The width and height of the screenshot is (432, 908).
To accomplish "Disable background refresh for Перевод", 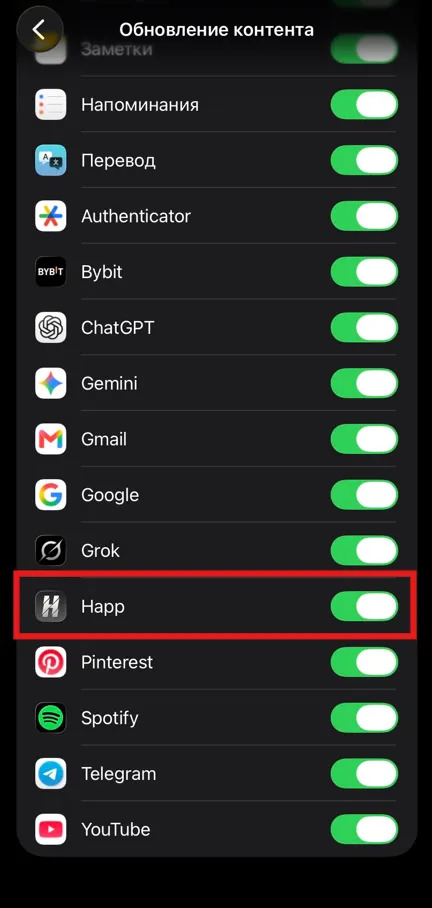I will [x=364, y=160].
